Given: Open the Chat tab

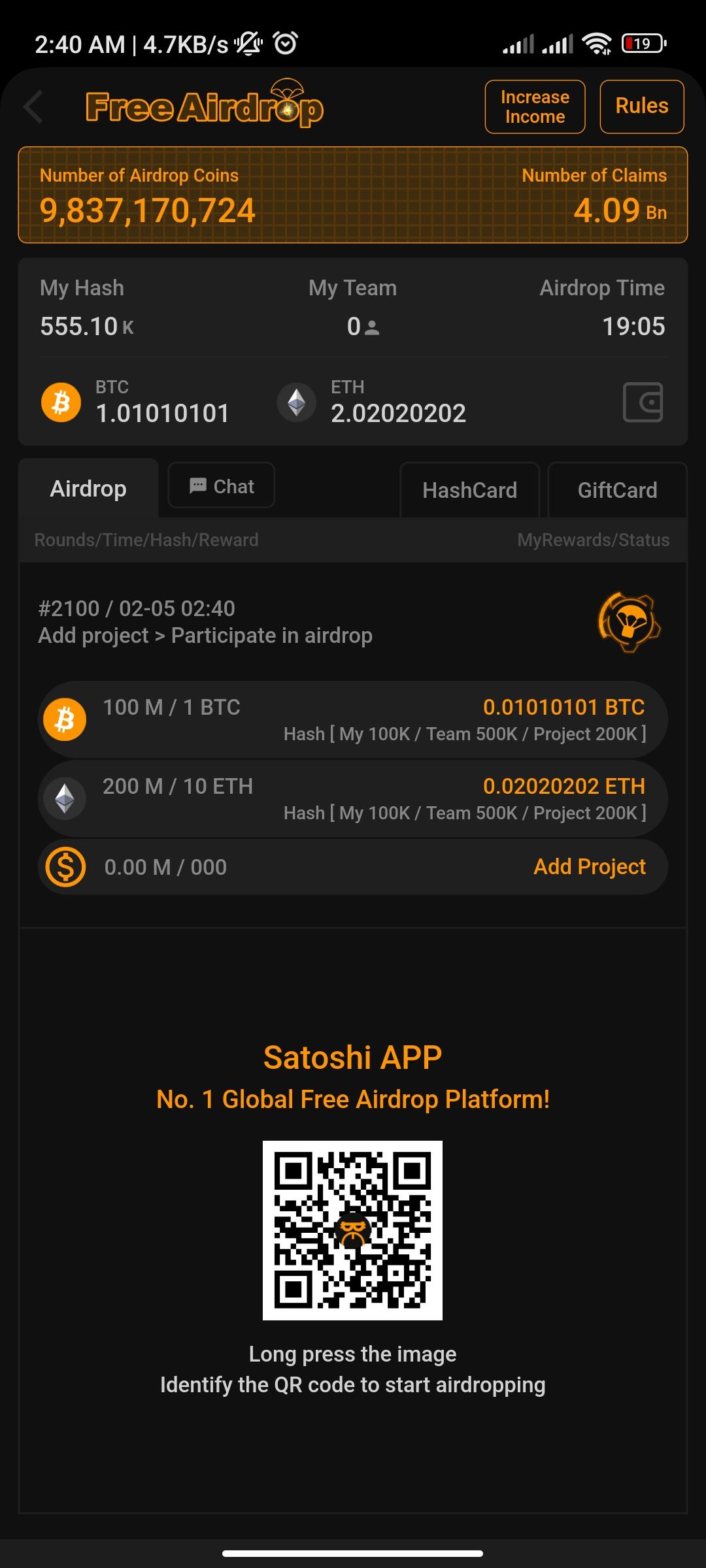Looking at the screenshot, I should pos(221,486).
